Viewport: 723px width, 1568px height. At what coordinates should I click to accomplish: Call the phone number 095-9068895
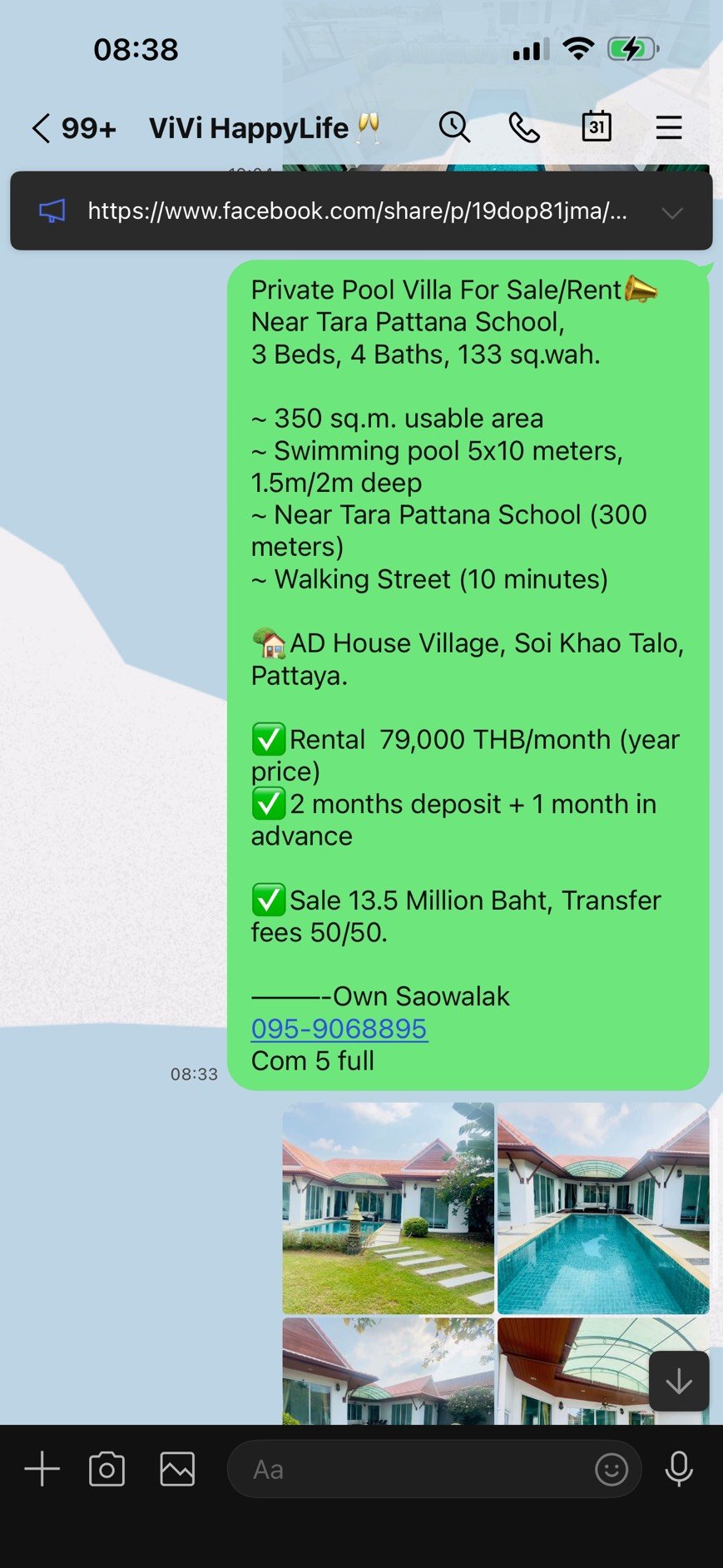click(339, 1029)
